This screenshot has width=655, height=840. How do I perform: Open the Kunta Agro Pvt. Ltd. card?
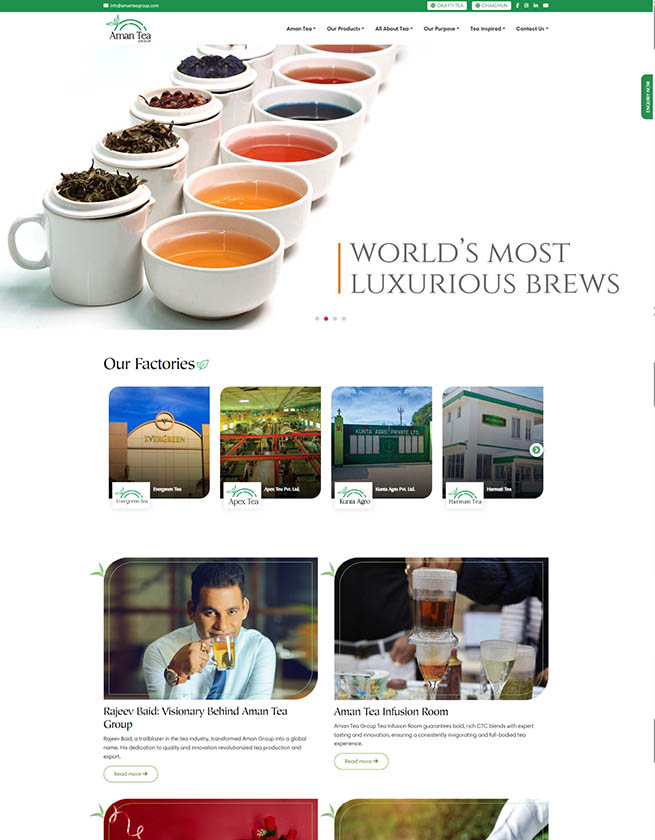381,442
